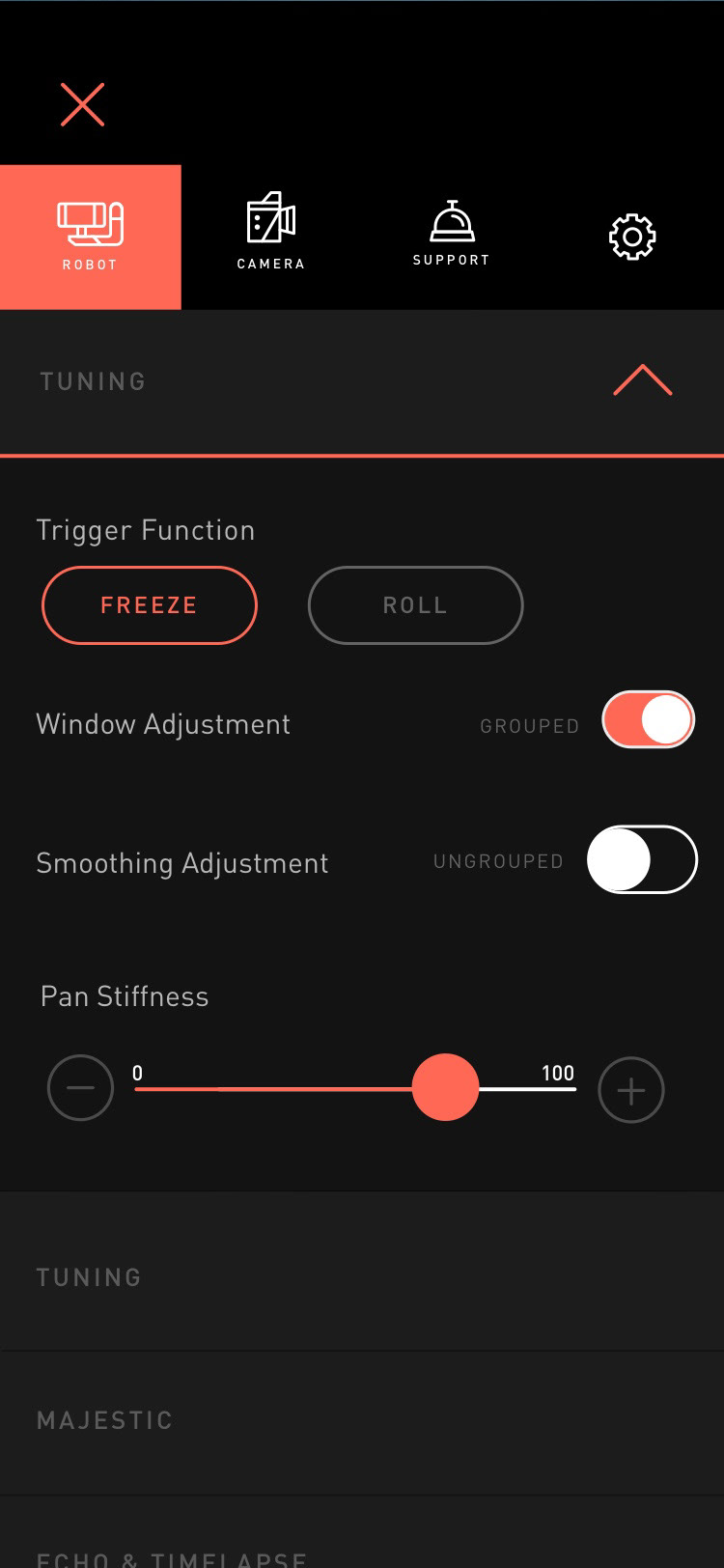The image size is (724, 1568).
Task: Switch to the Camera tab
Action: [x=270, y=232]
